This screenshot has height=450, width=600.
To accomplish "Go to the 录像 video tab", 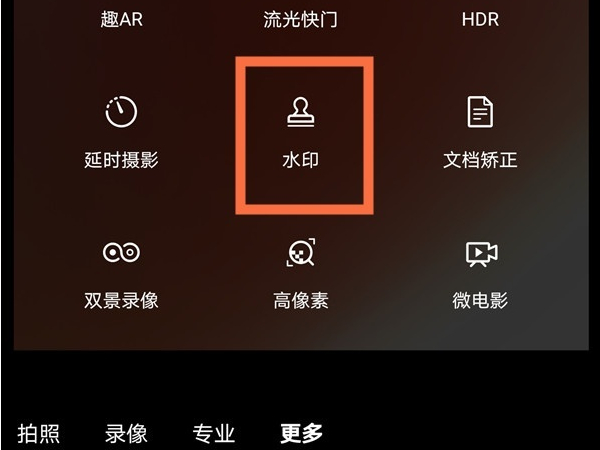I will [126, 433].
